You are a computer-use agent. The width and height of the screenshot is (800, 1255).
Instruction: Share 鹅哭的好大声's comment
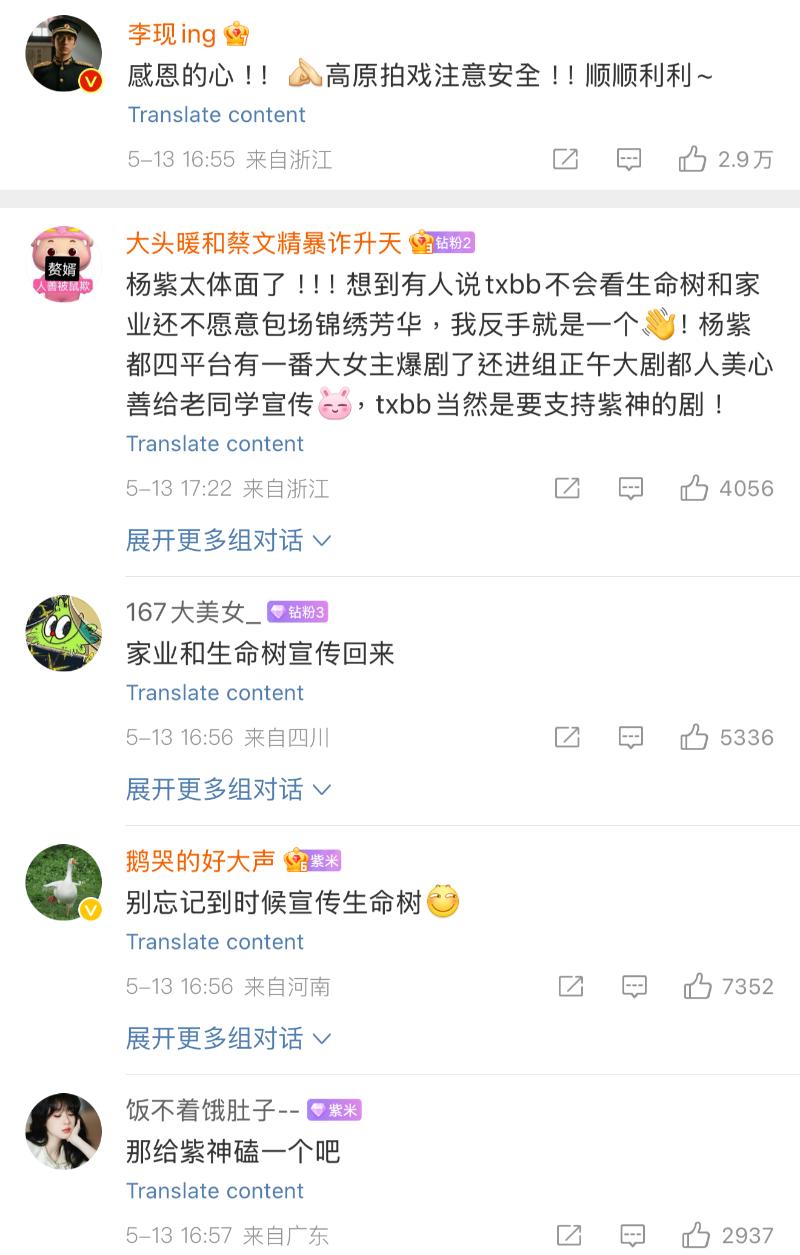pos(570,987)
